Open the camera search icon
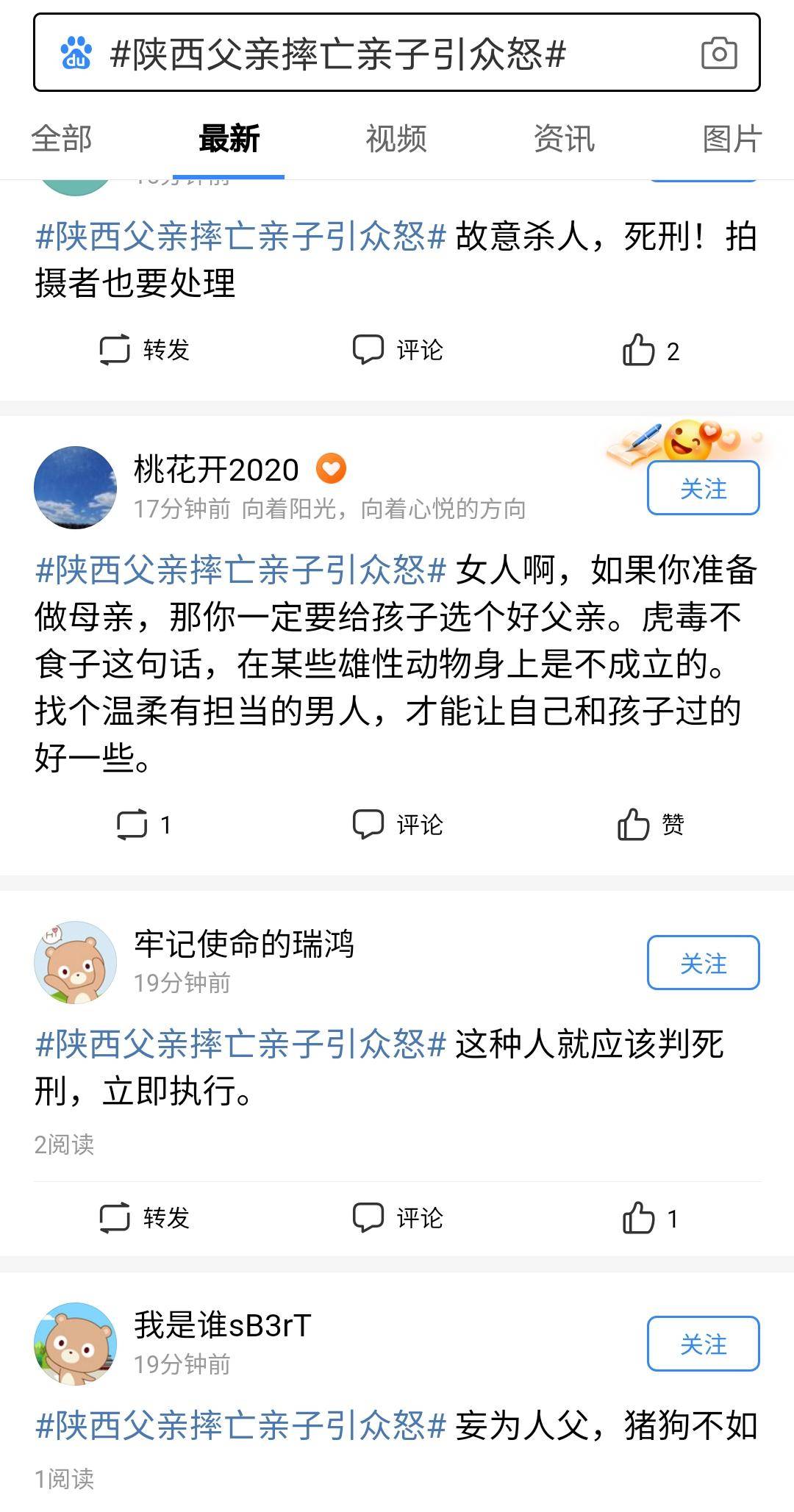 (x=718, y=54)
